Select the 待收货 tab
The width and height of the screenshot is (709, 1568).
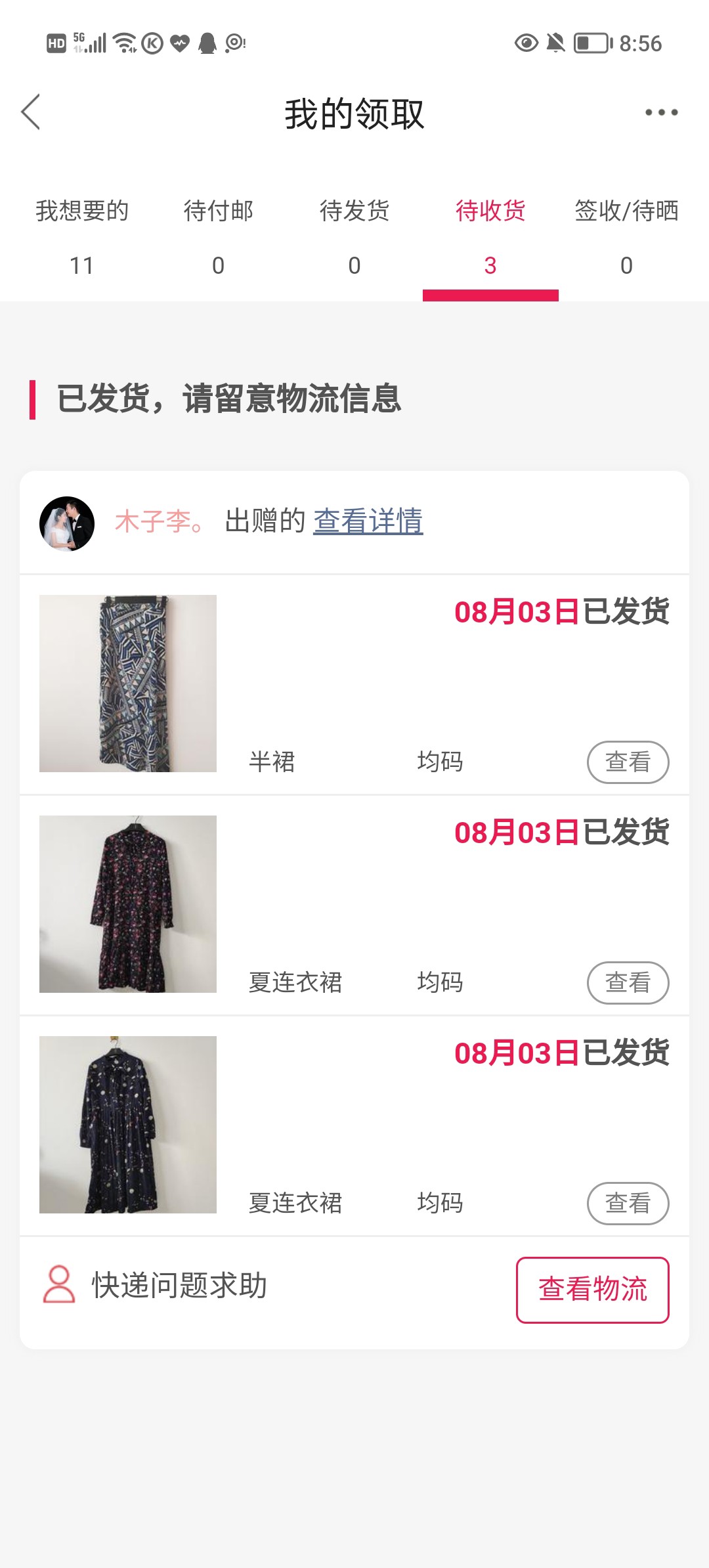point(490,236)
